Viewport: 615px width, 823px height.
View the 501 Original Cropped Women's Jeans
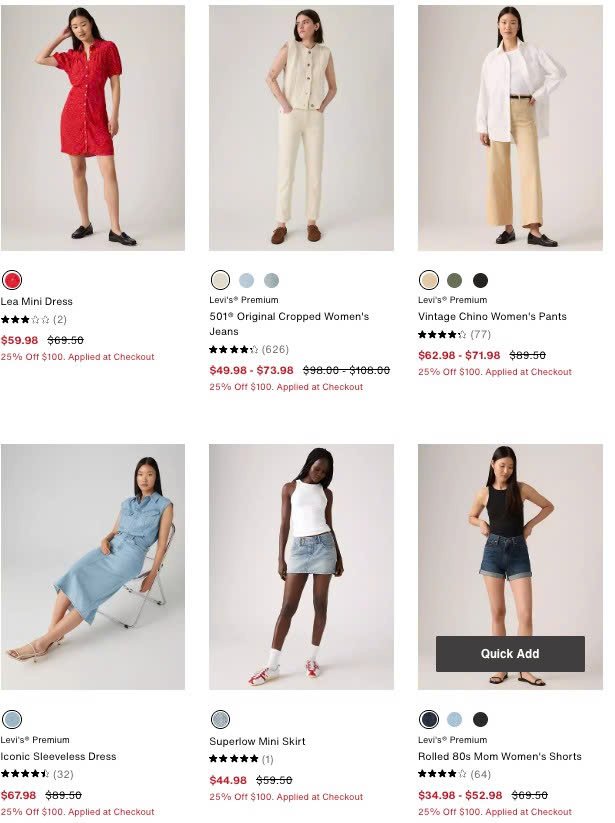tap(288, 317)
